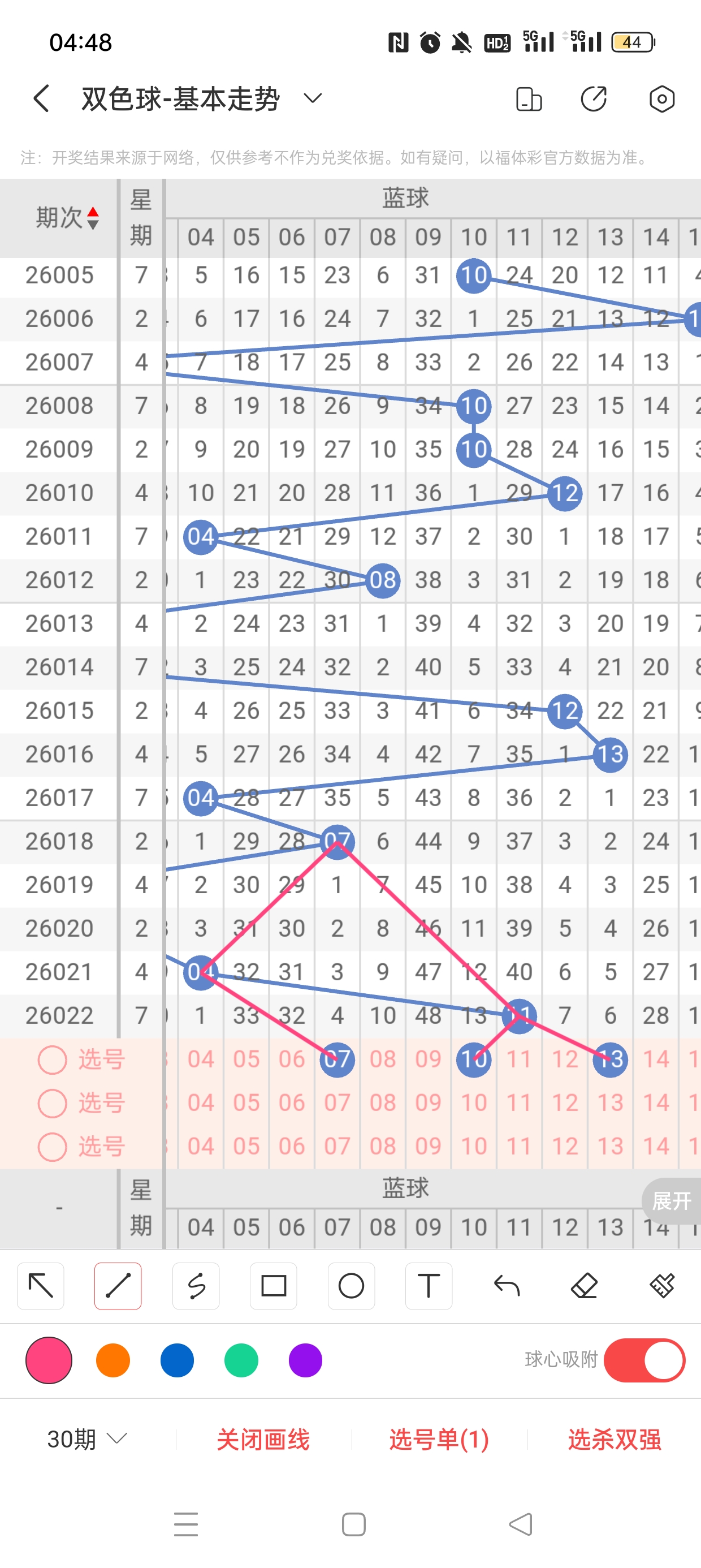The width and height of the screenshot is (701, 1568).
Task: Choose the purple drawing color
Action: pos(305,1360)
